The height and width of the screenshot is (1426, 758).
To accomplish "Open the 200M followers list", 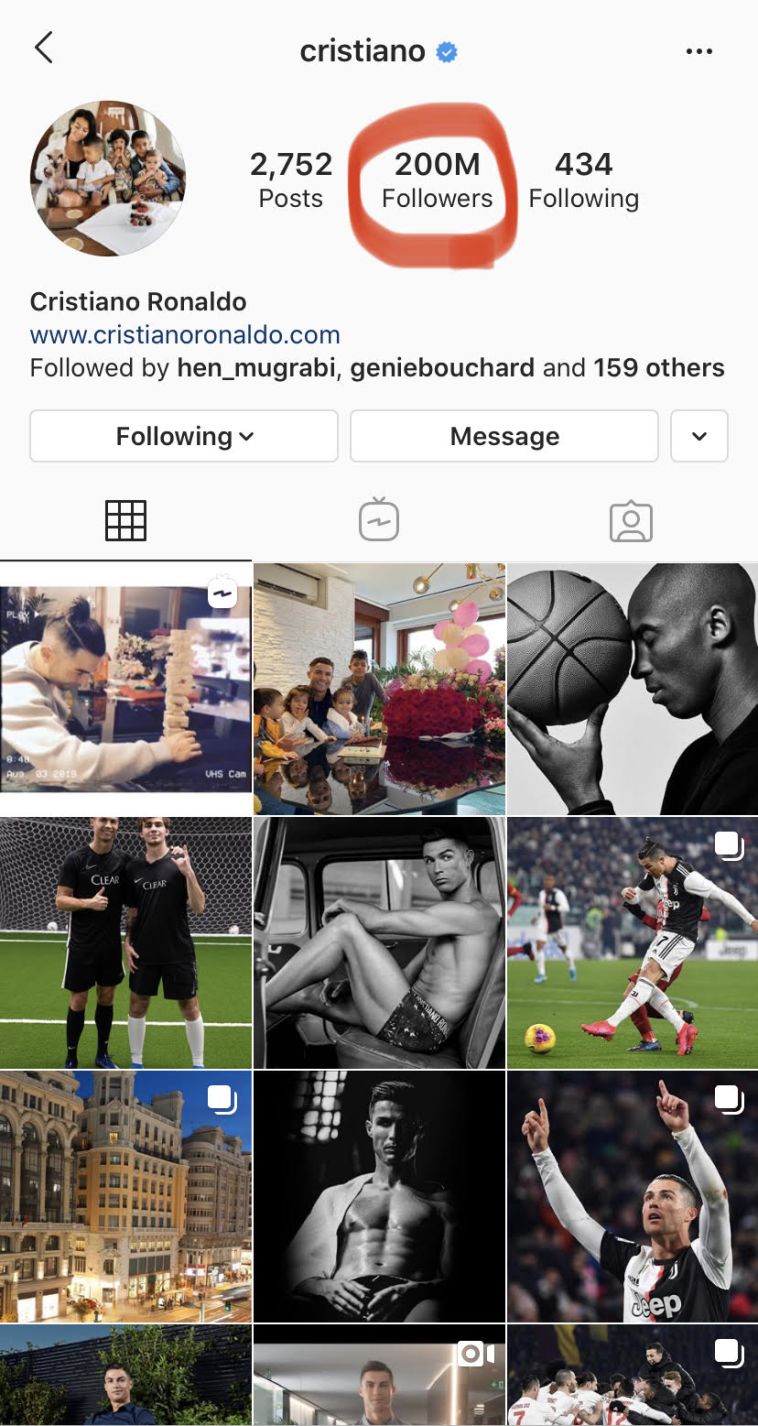I will (437, 180).
